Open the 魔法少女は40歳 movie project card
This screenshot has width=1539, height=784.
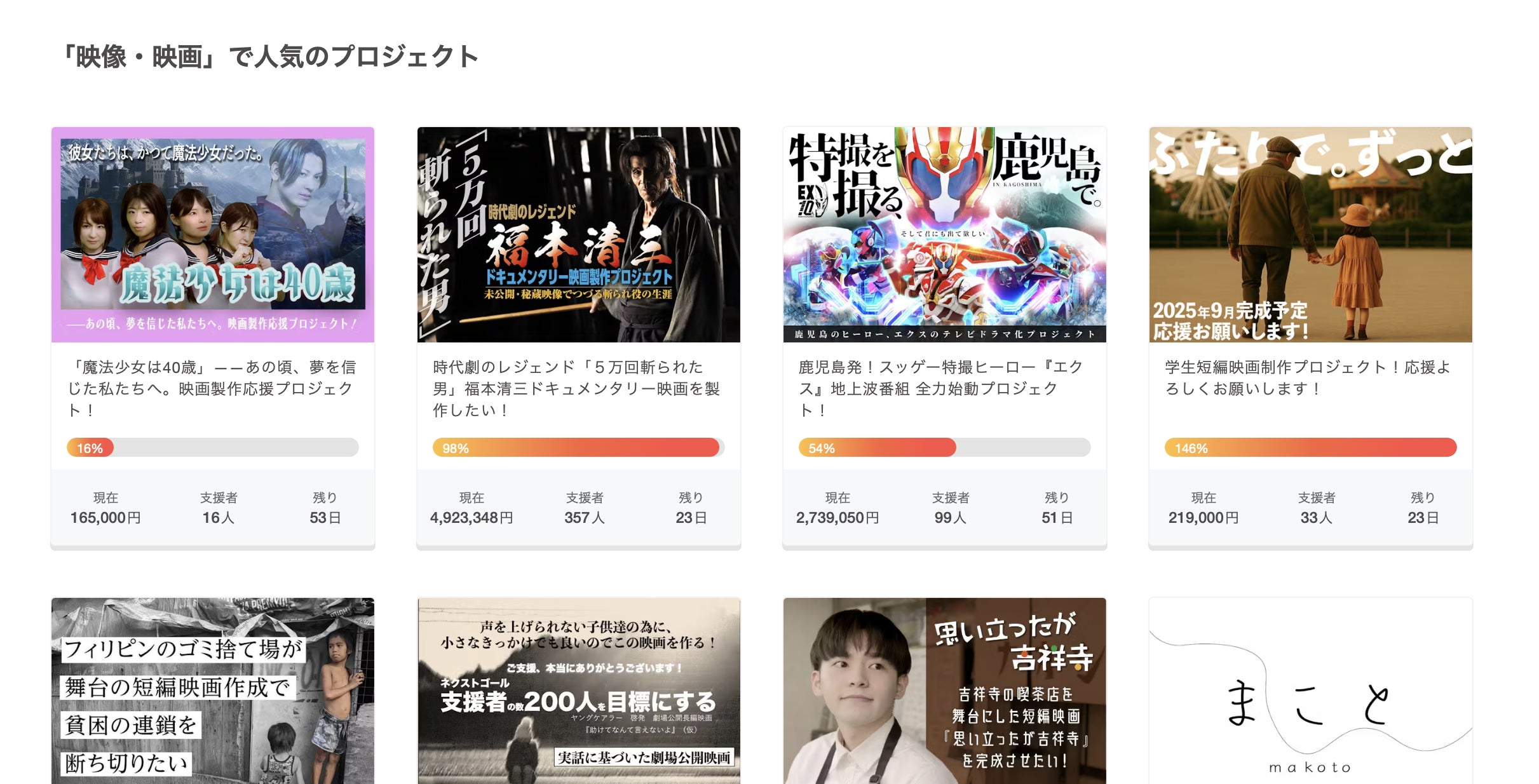tap(212, 235)
